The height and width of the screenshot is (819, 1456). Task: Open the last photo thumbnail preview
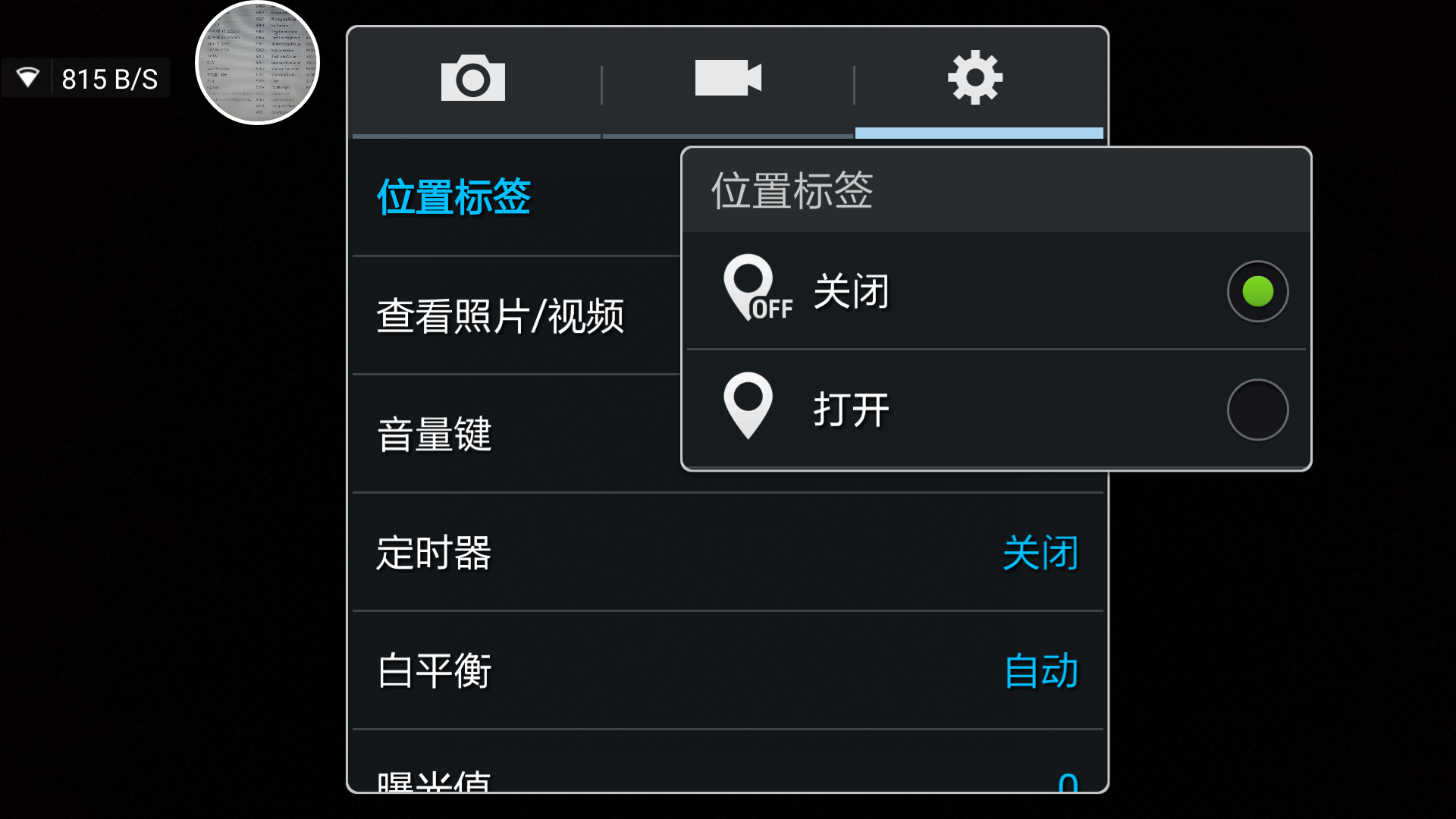point(258,63)
